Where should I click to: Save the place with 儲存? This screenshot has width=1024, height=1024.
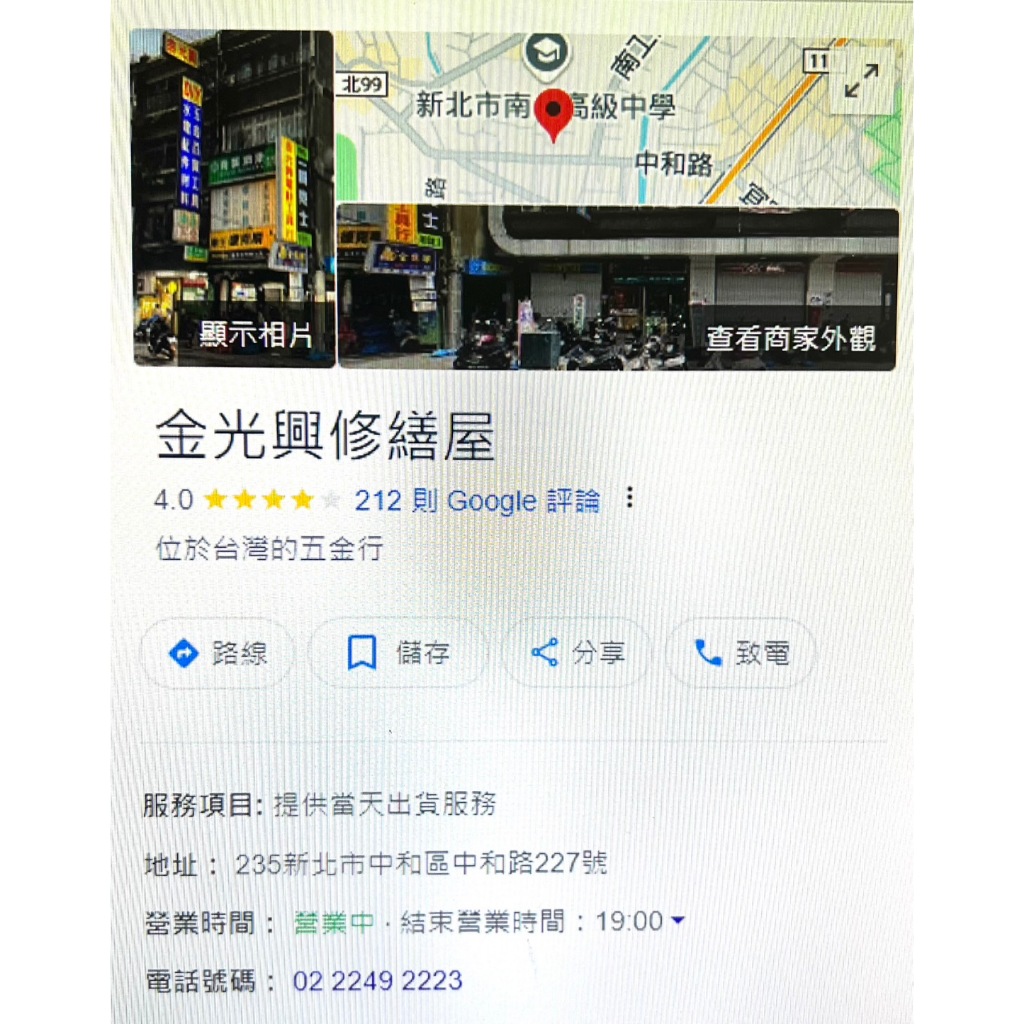[x=398, y=654]
